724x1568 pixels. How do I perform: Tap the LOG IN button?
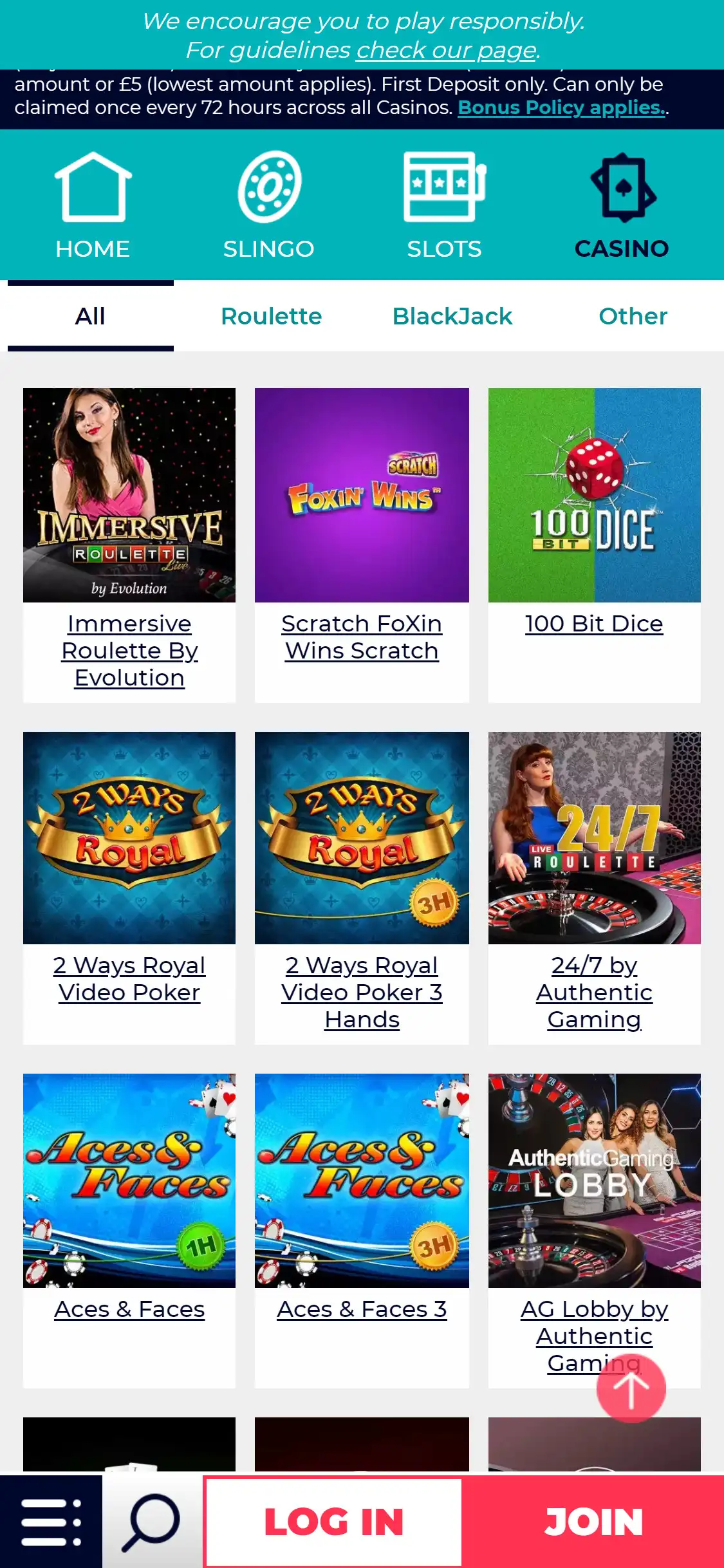tap(333, 1522)
